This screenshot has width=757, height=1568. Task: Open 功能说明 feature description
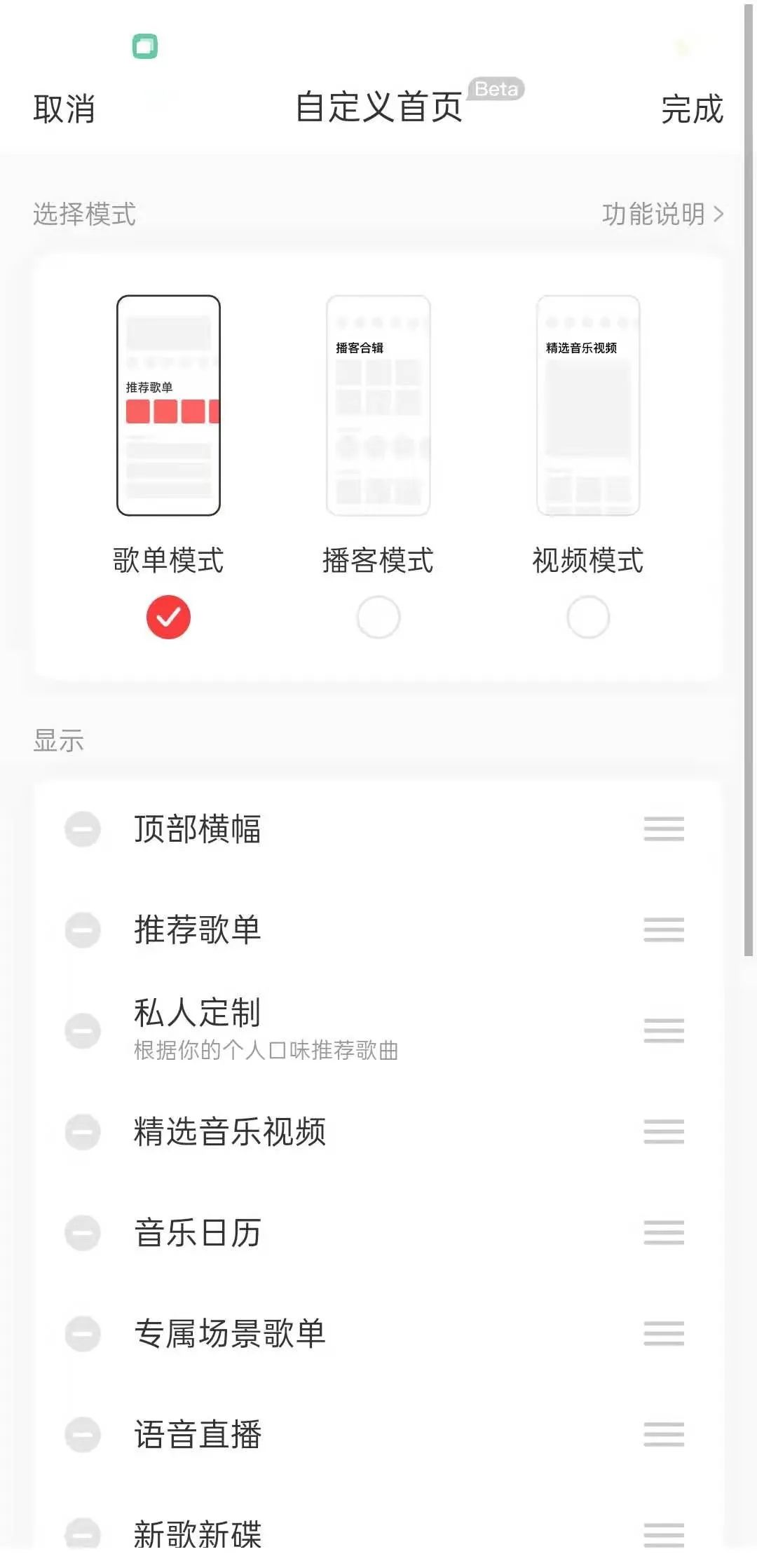coord(662,214)
